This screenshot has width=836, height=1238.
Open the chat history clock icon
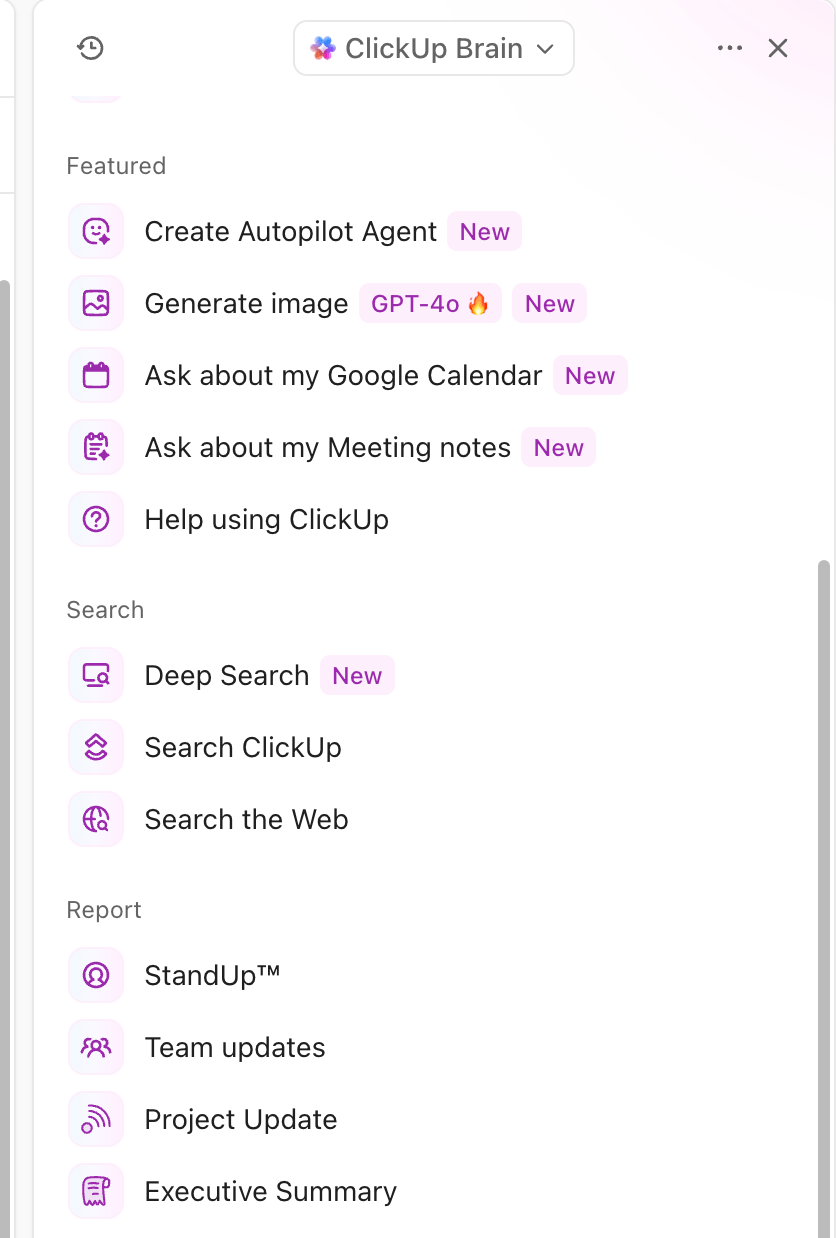91,48
